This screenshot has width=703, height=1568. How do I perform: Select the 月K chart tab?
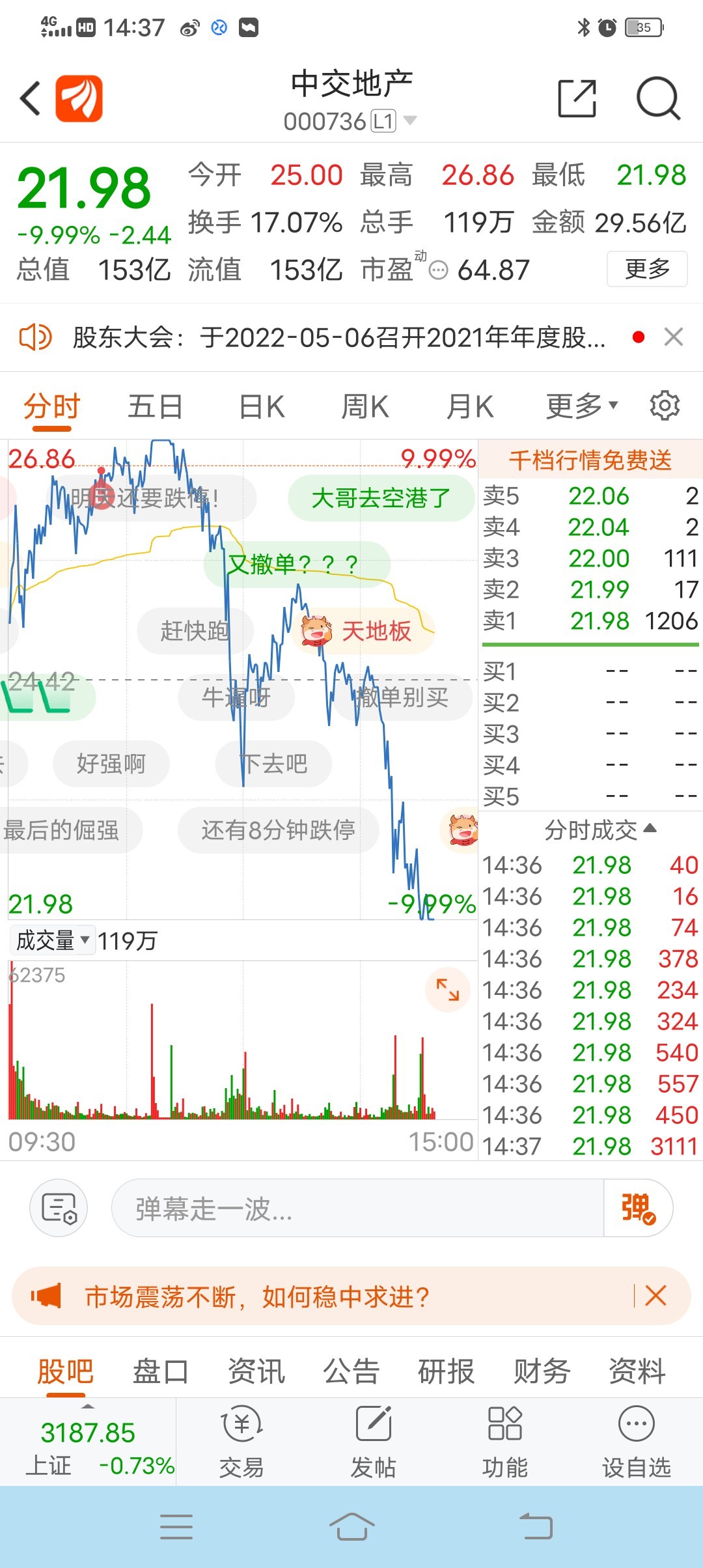point(470,406)
